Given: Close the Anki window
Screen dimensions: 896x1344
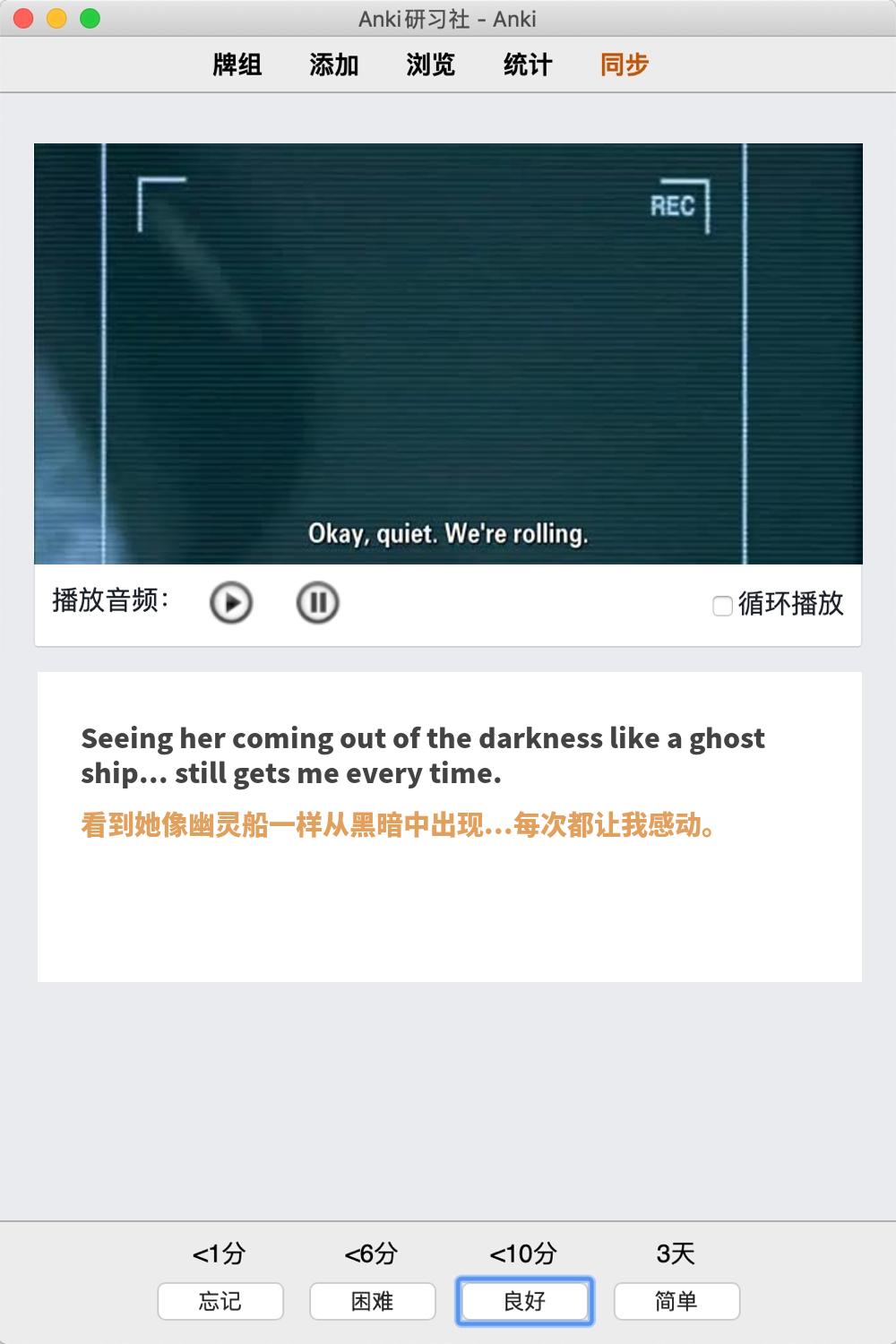Looking at the screenshot, I should (24, 19).
